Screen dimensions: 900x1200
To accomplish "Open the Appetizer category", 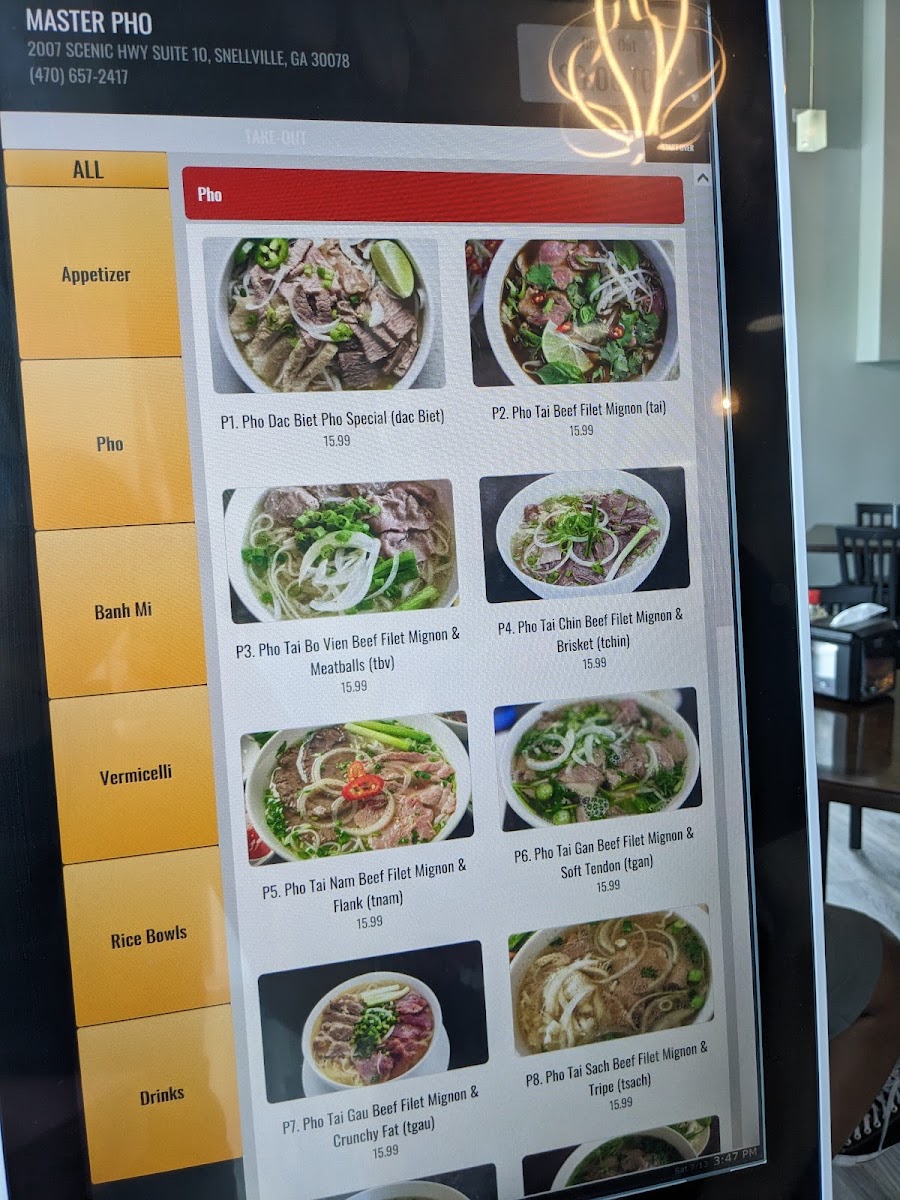I will pos(95,274).
